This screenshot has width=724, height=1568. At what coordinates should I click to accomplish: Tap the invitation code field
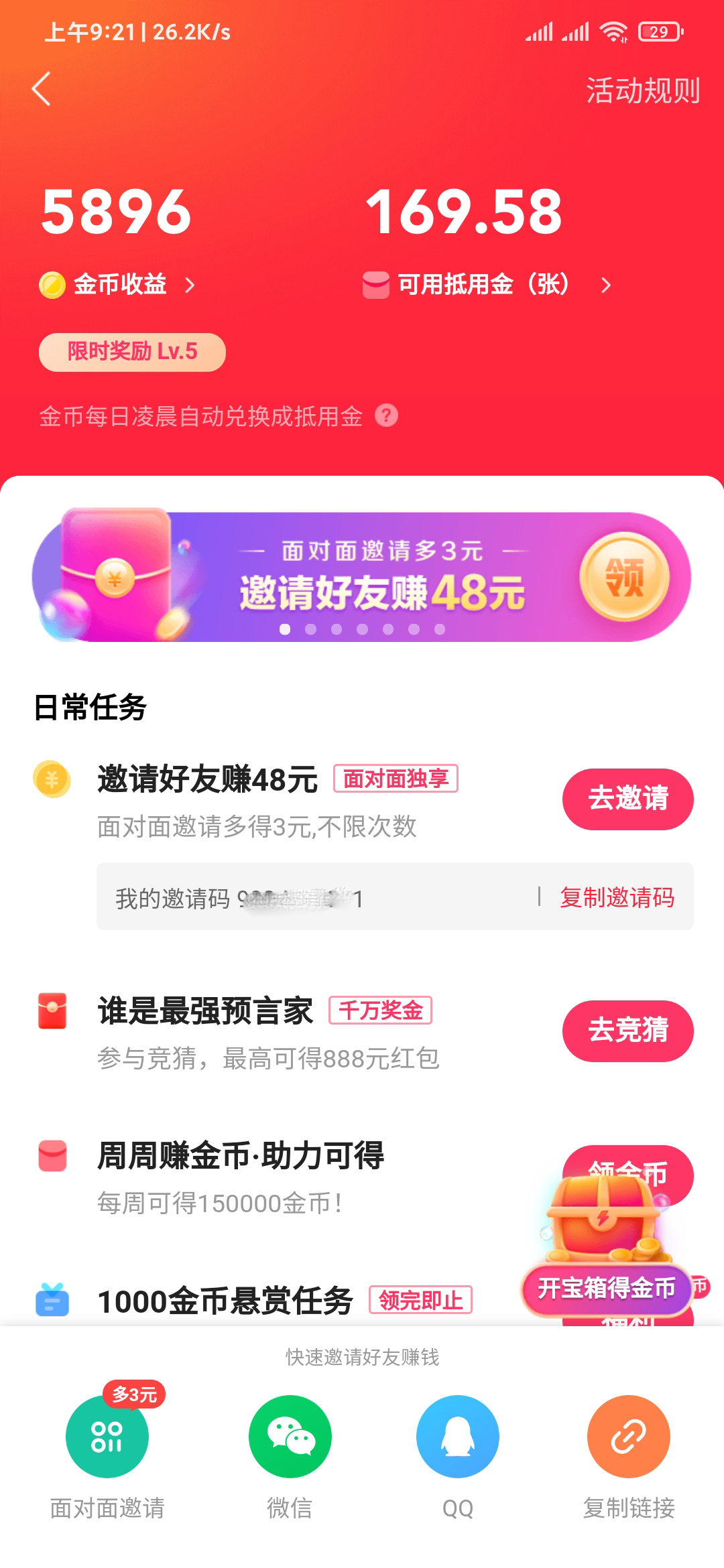pos(268,897)
